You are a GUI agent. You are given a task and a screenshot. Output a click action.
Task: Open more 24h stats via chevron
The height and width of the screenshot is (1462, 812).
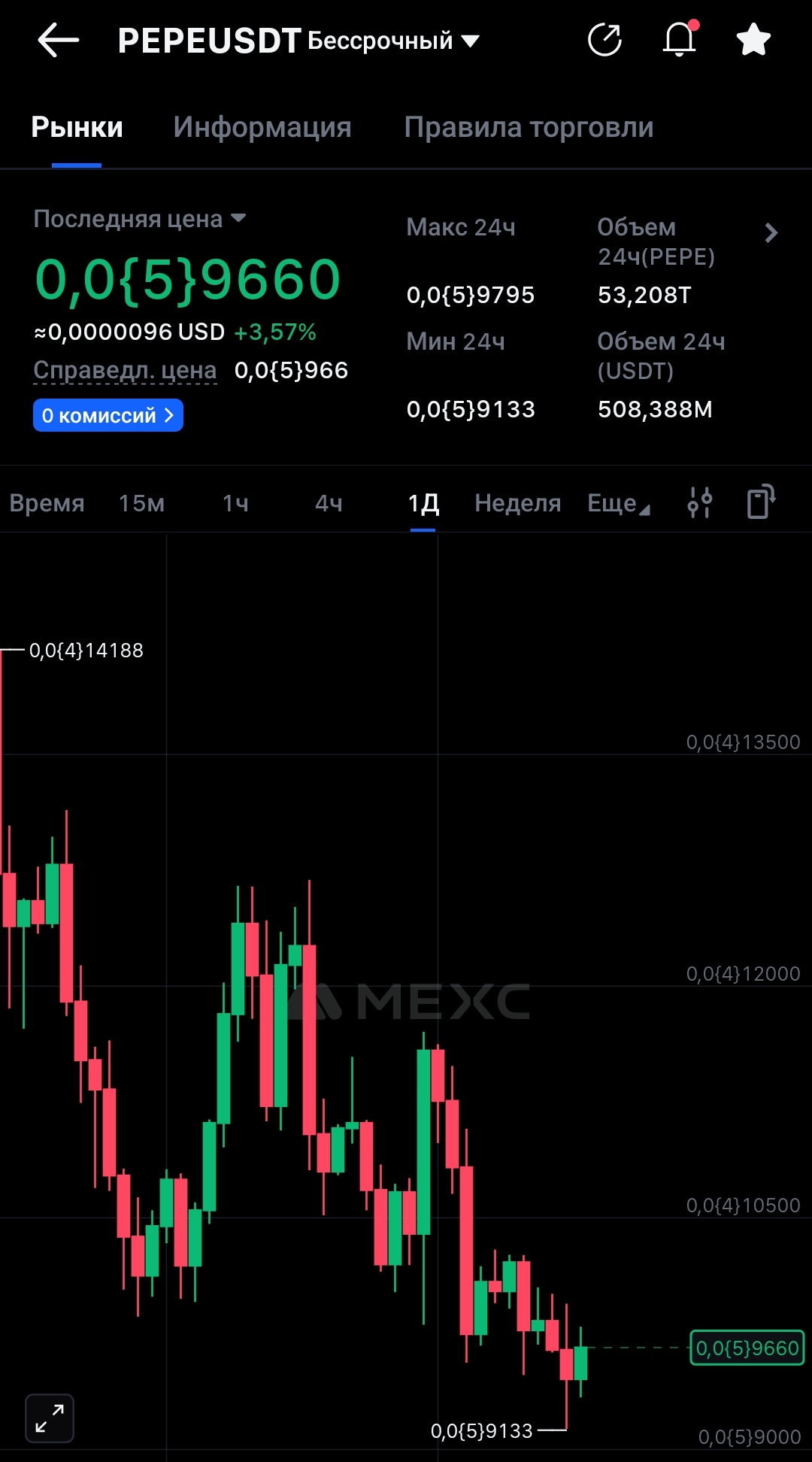click(x=771, y=233)
